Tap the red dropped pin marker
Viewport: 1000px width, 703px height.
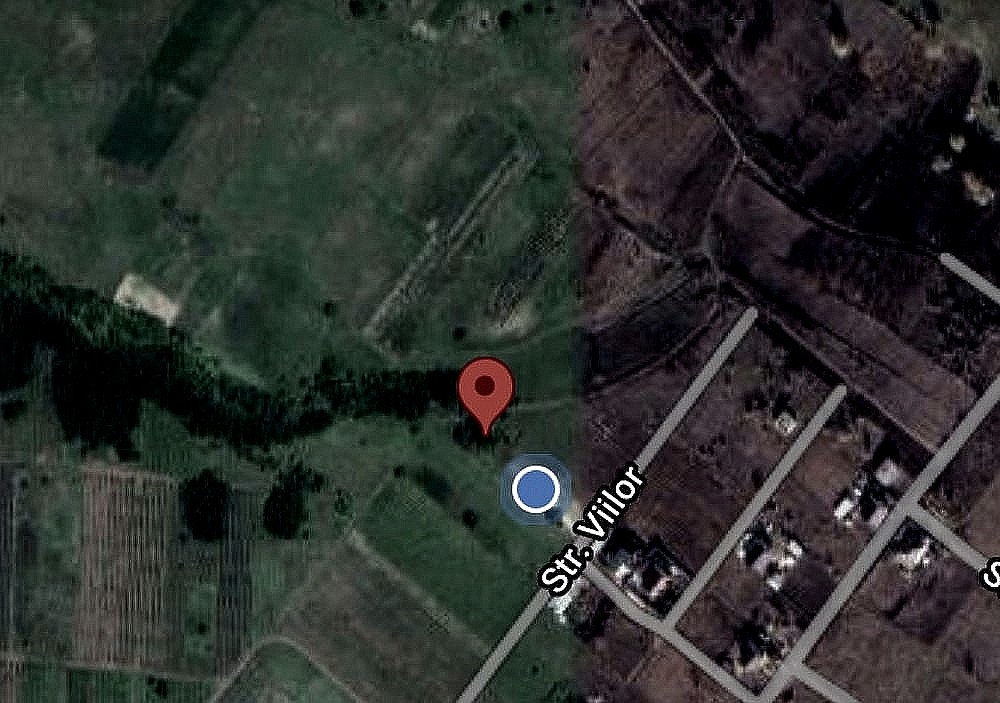pyautogui.click(x=485, y=389)
